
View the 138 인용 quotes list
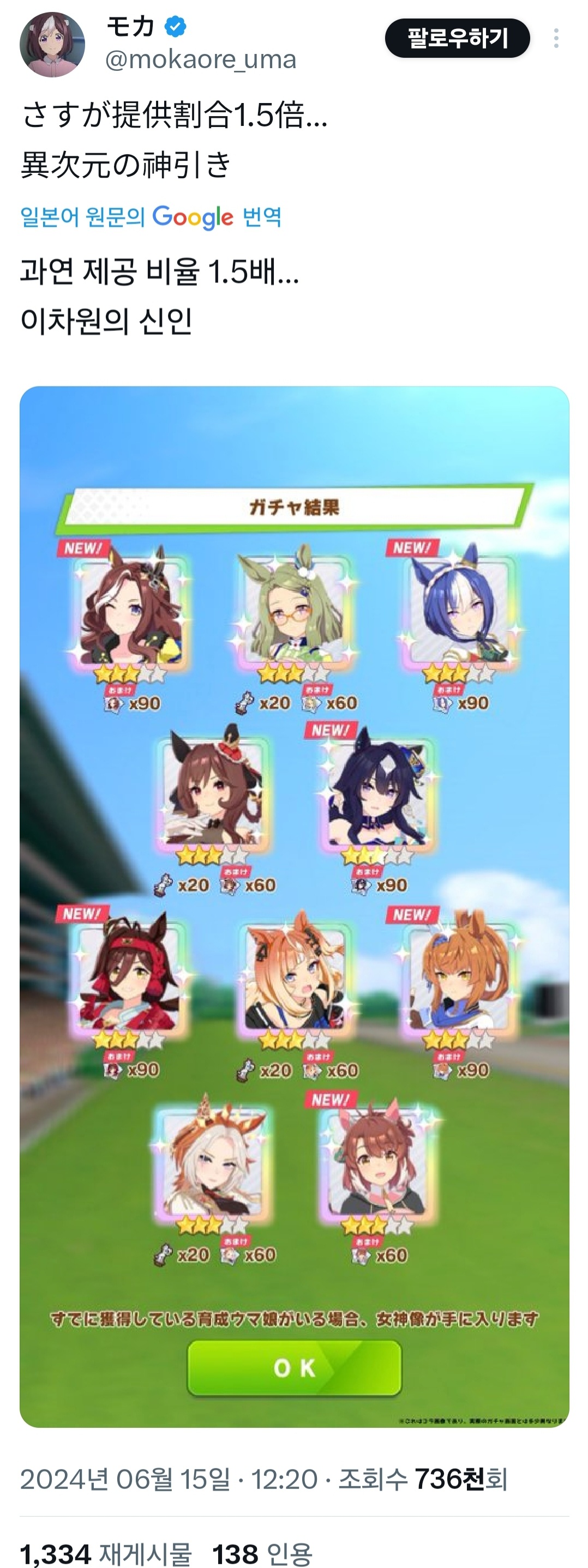262,1553
